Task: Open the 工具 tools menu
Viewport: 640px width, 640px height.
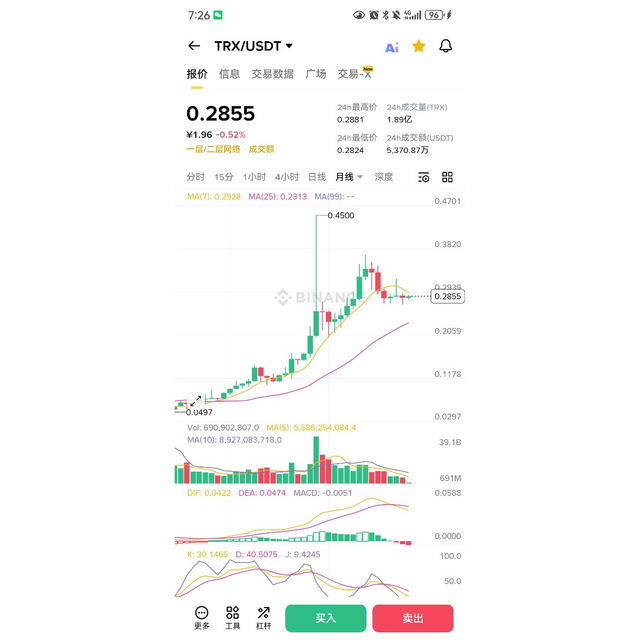Action: [x=233, y=617]
